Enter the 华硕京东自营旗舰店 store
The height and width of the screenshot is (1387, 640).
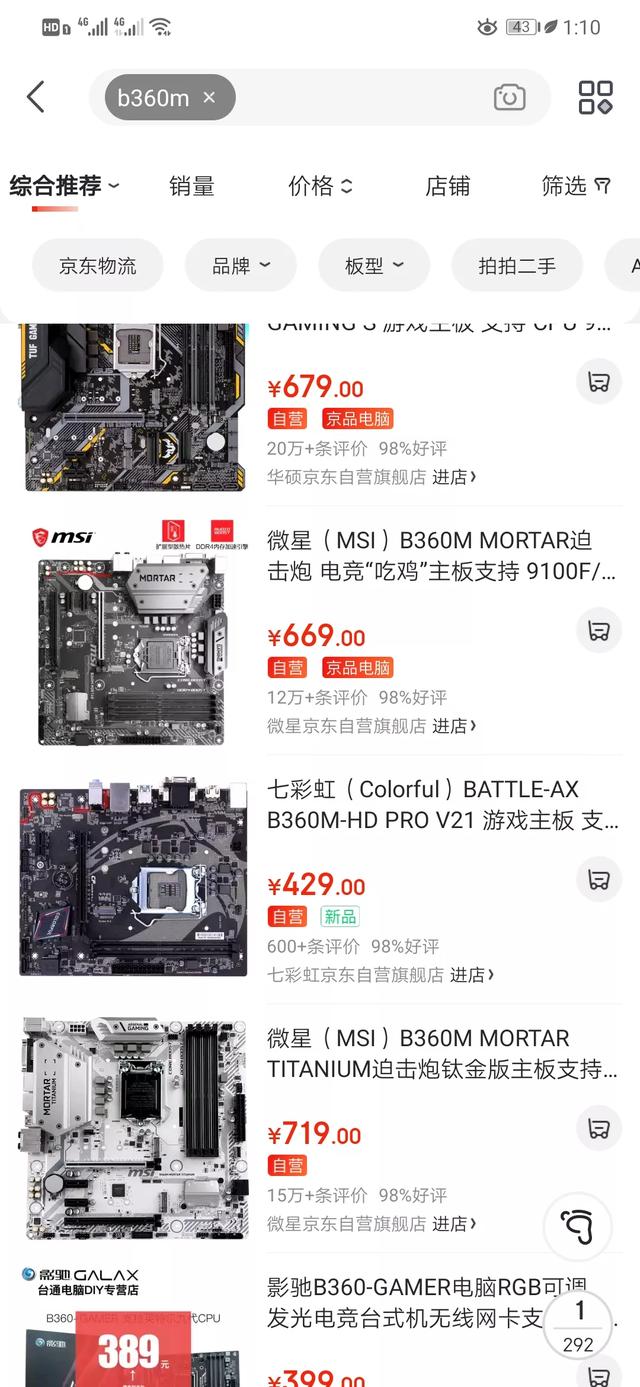point(371,477)
